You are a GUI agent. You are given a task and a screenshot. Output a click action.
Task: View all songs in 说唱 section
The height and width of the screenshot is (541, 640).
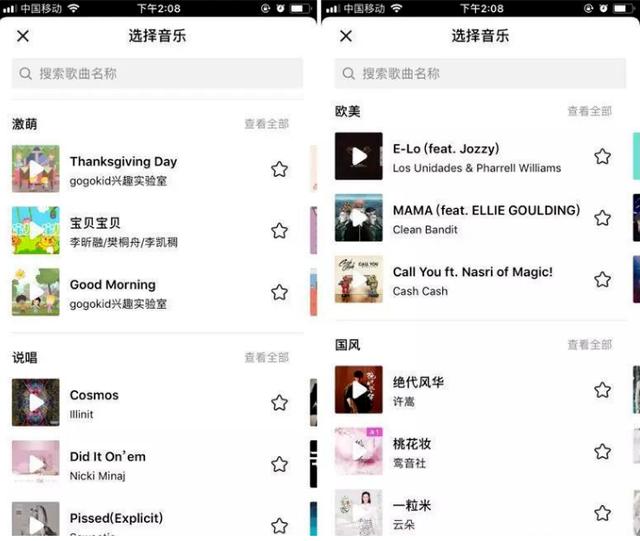click(266, 357)
